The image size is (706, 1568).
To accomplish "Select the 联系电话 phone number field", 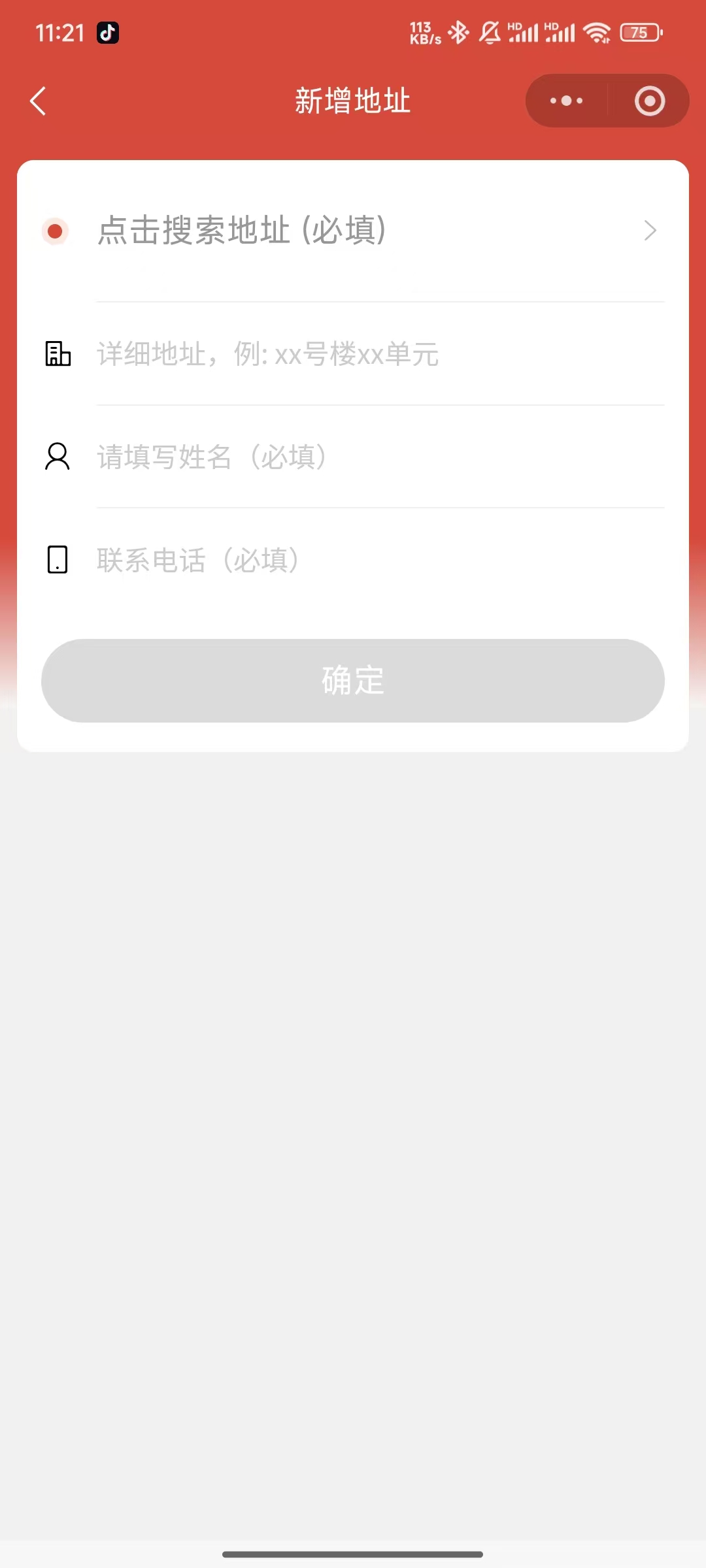I will [379, 560].
